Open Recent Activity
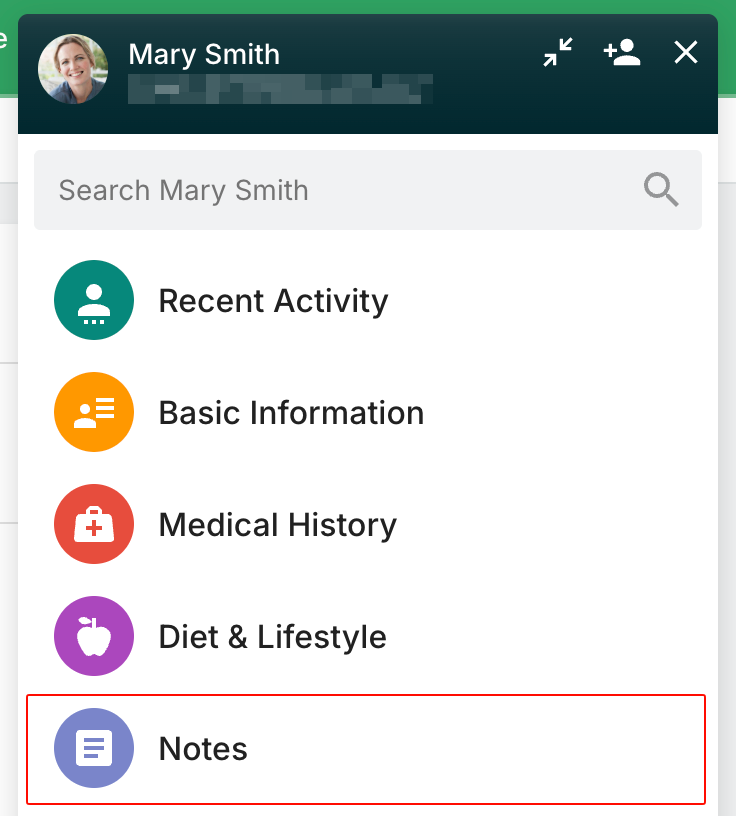Image resolution: width=736 pixels, height=816 pixels. (x=272, y=301)
